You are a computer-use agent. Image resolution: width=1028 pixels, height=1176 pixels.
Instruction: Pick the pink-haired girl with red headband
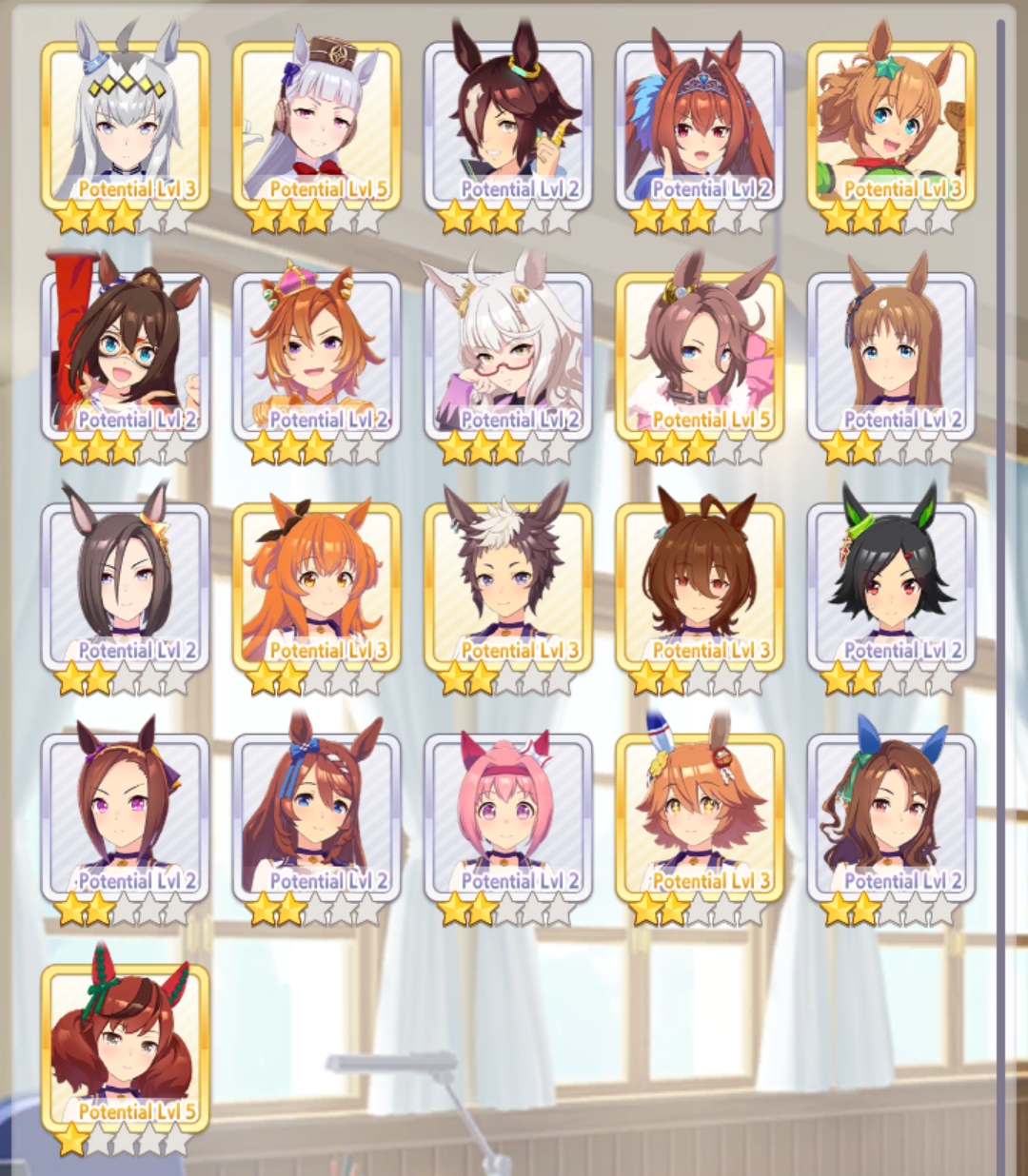pos(507,815)
